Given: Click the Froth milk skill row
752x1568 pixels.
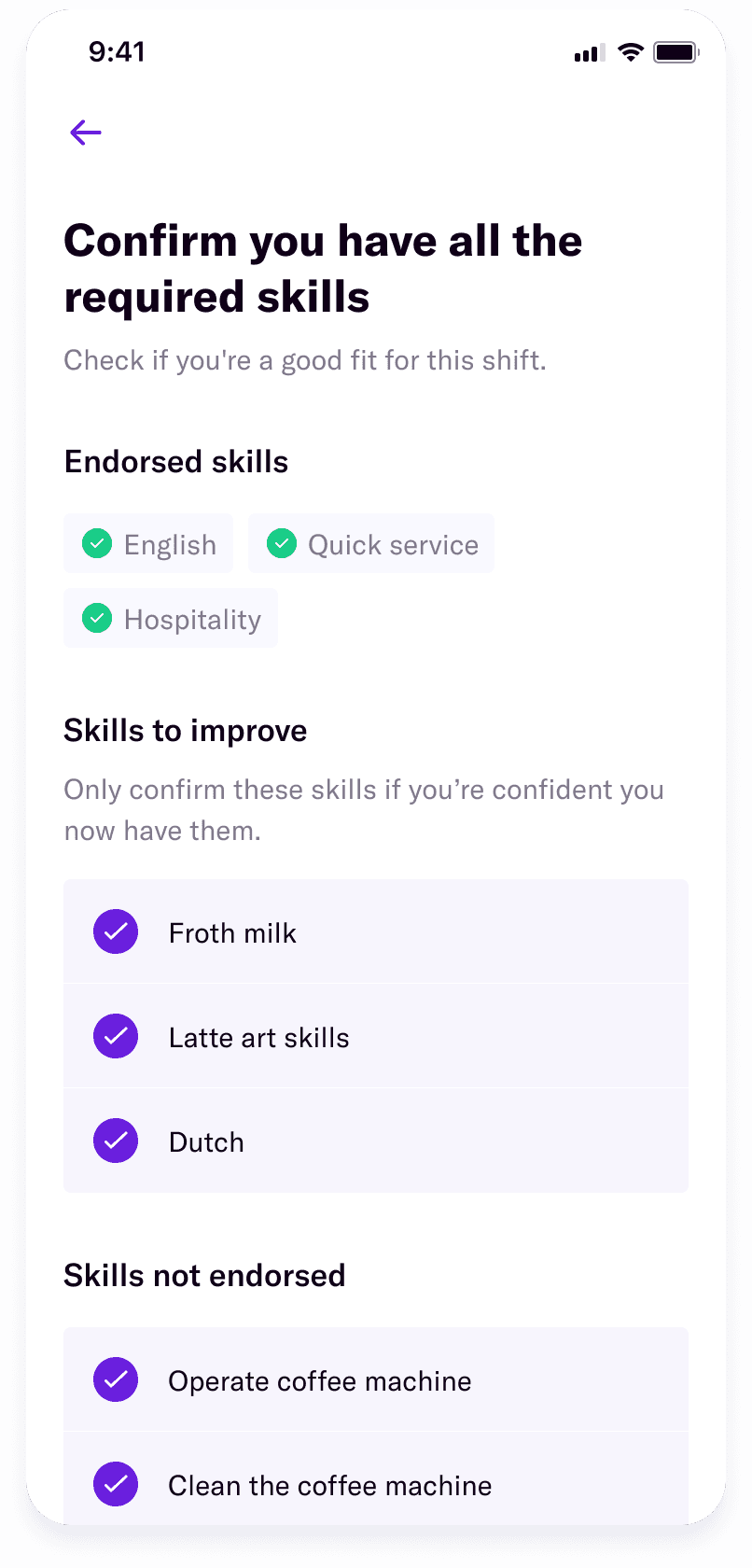Looking at the screenshot, I should click(x=375, y=931).
